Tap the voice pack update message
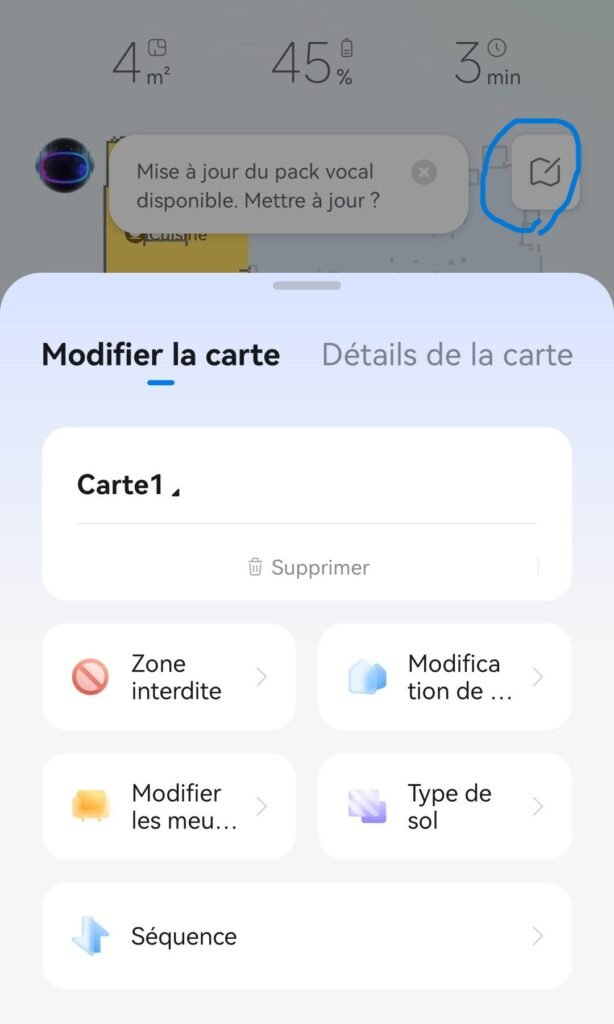This screenshot has width=614, height=1024. point(258,185)
